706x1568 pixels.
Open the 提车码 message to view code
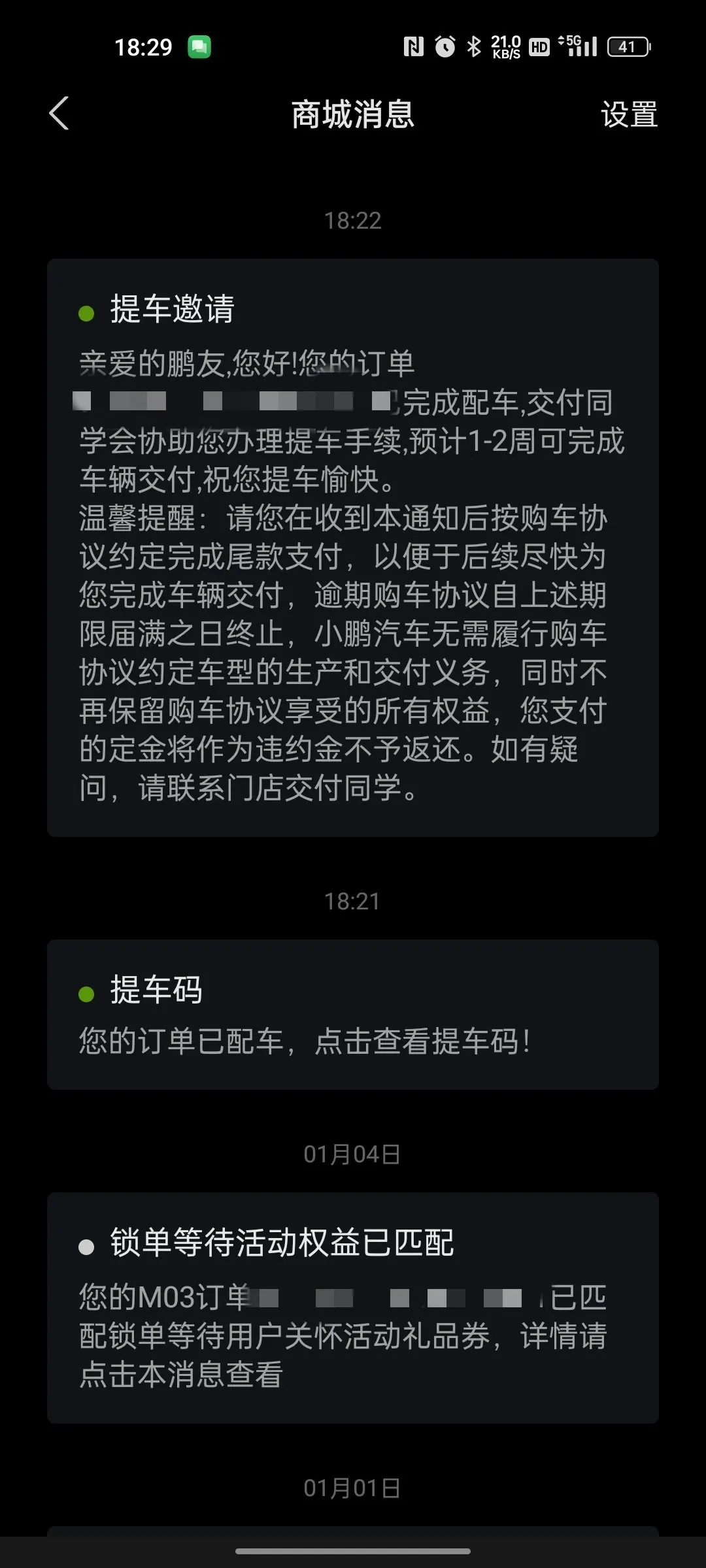(x=353, y=1015)
